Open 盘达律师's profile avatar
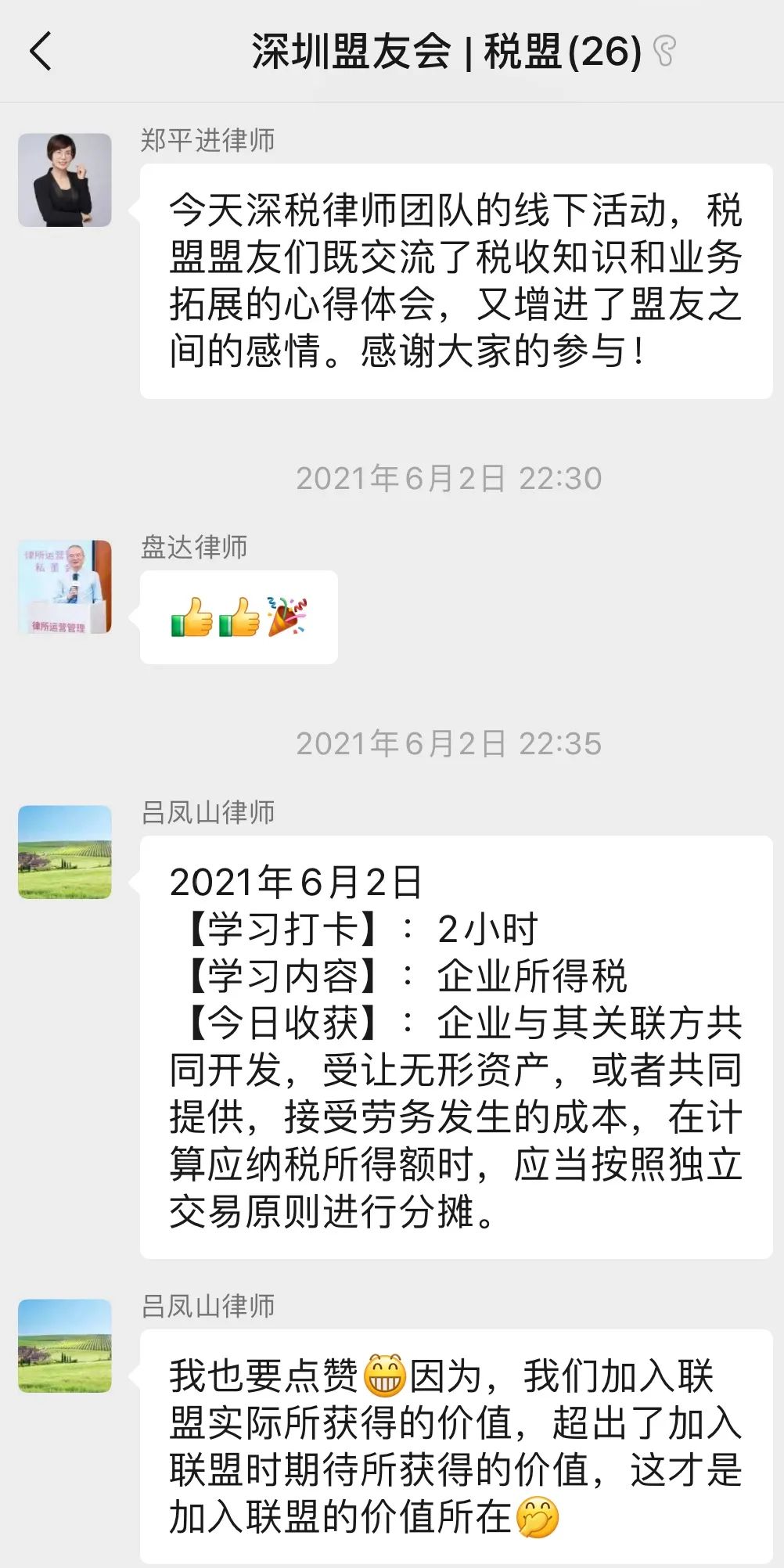 coord(65,586)
